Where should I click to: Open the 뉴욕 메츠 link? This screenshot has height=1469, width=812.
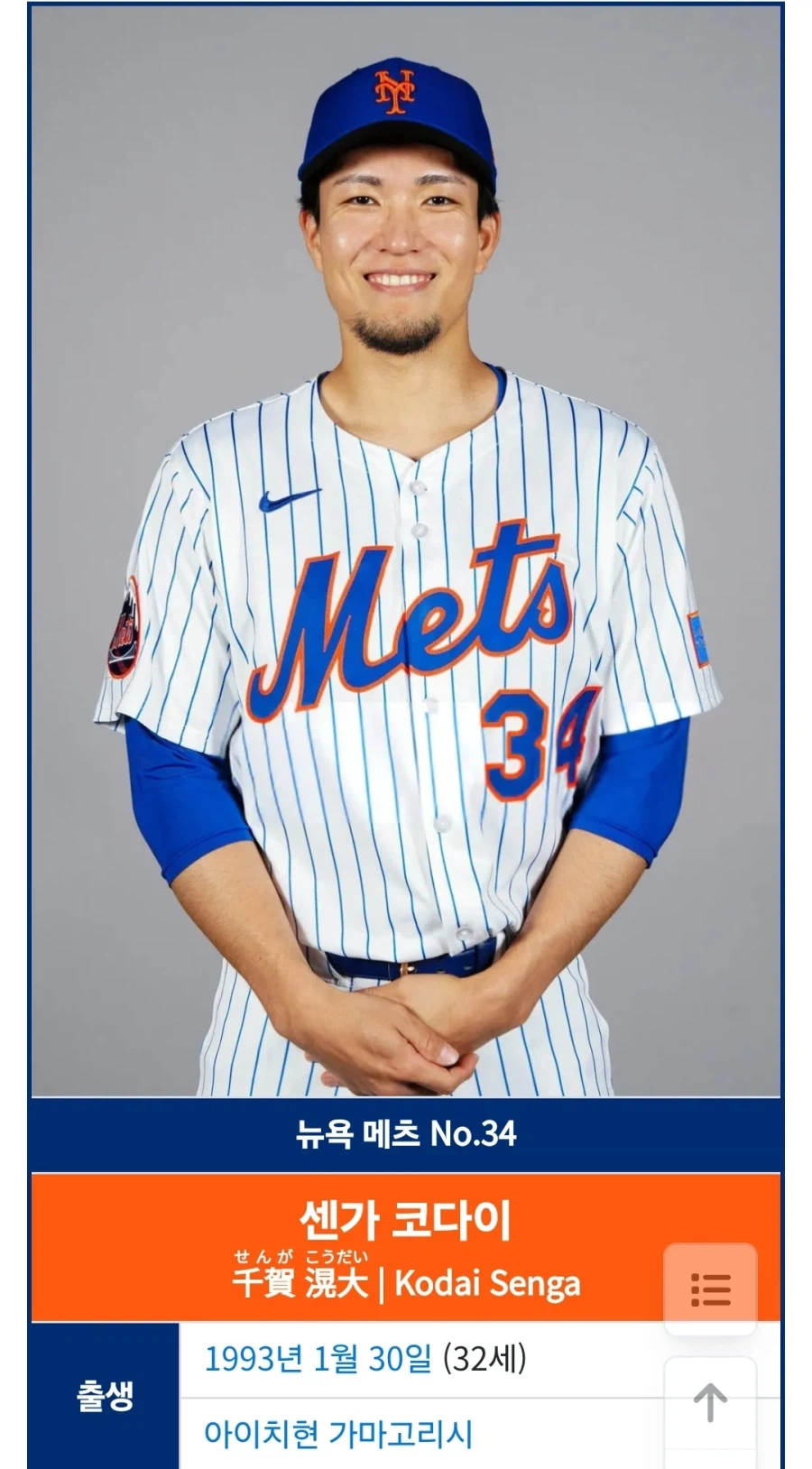(357, 1133)
